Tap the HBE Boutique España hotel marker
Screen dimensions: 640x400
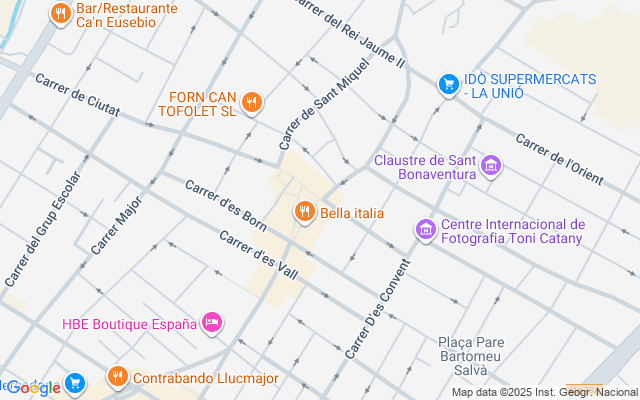pyautogui.click(x=211, y=322)
